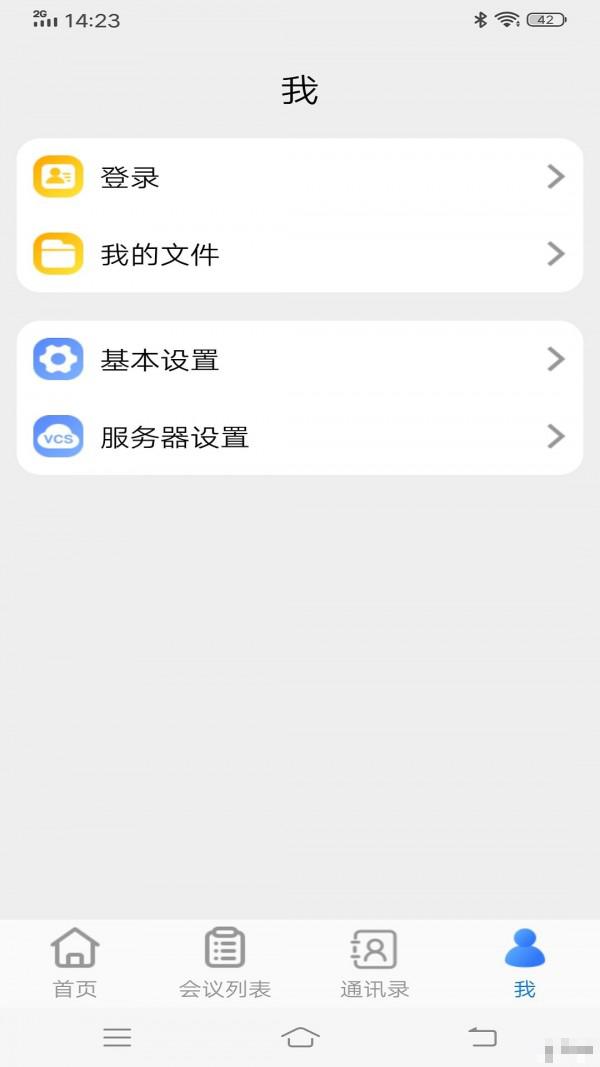Open 基本设置 basic settings
The height and width of the screenshot is (1067, 600).
(299, 359)
